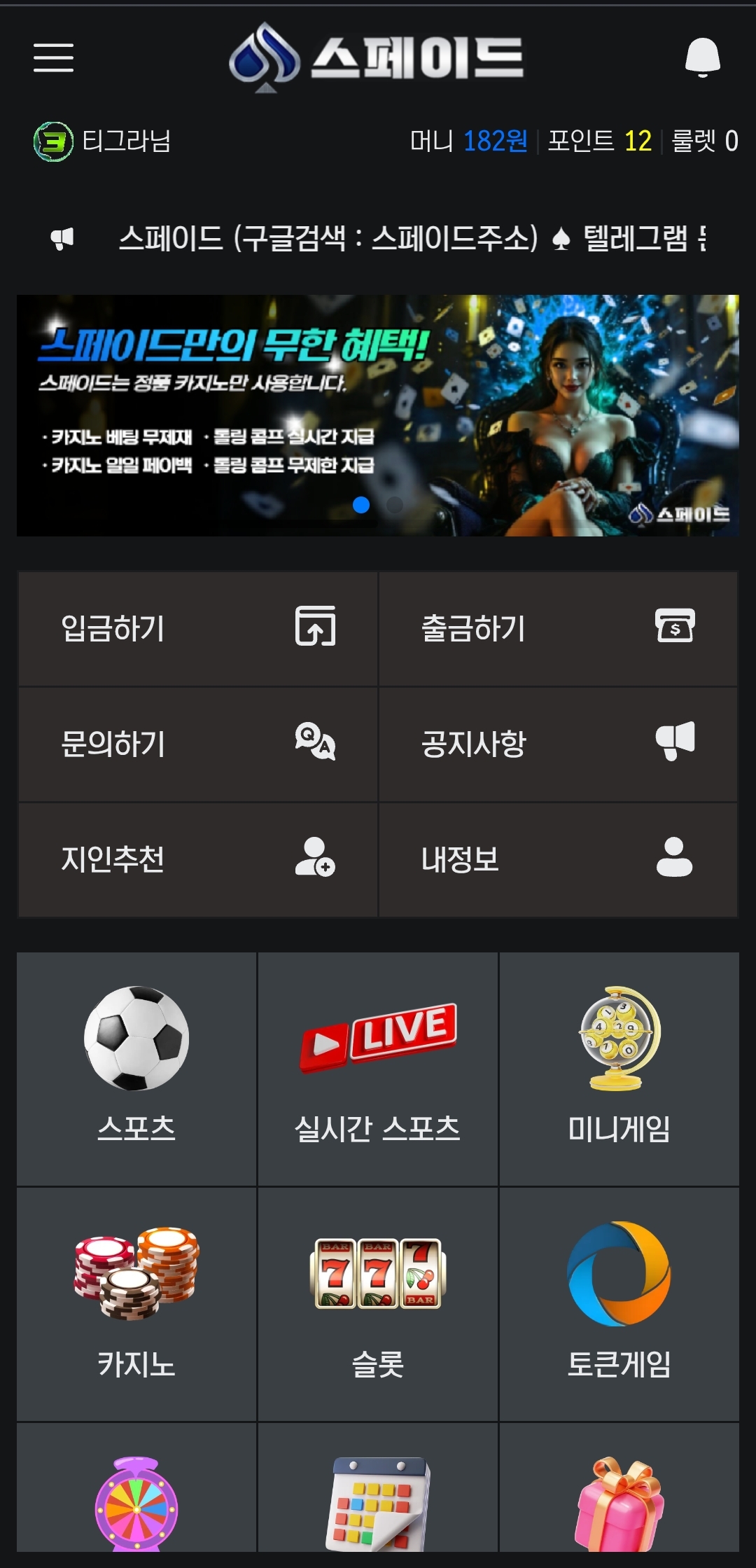The width and height of the screenshot is (756, 1568).
Task: Open the hamburger drawer menu
Action: 53,57
